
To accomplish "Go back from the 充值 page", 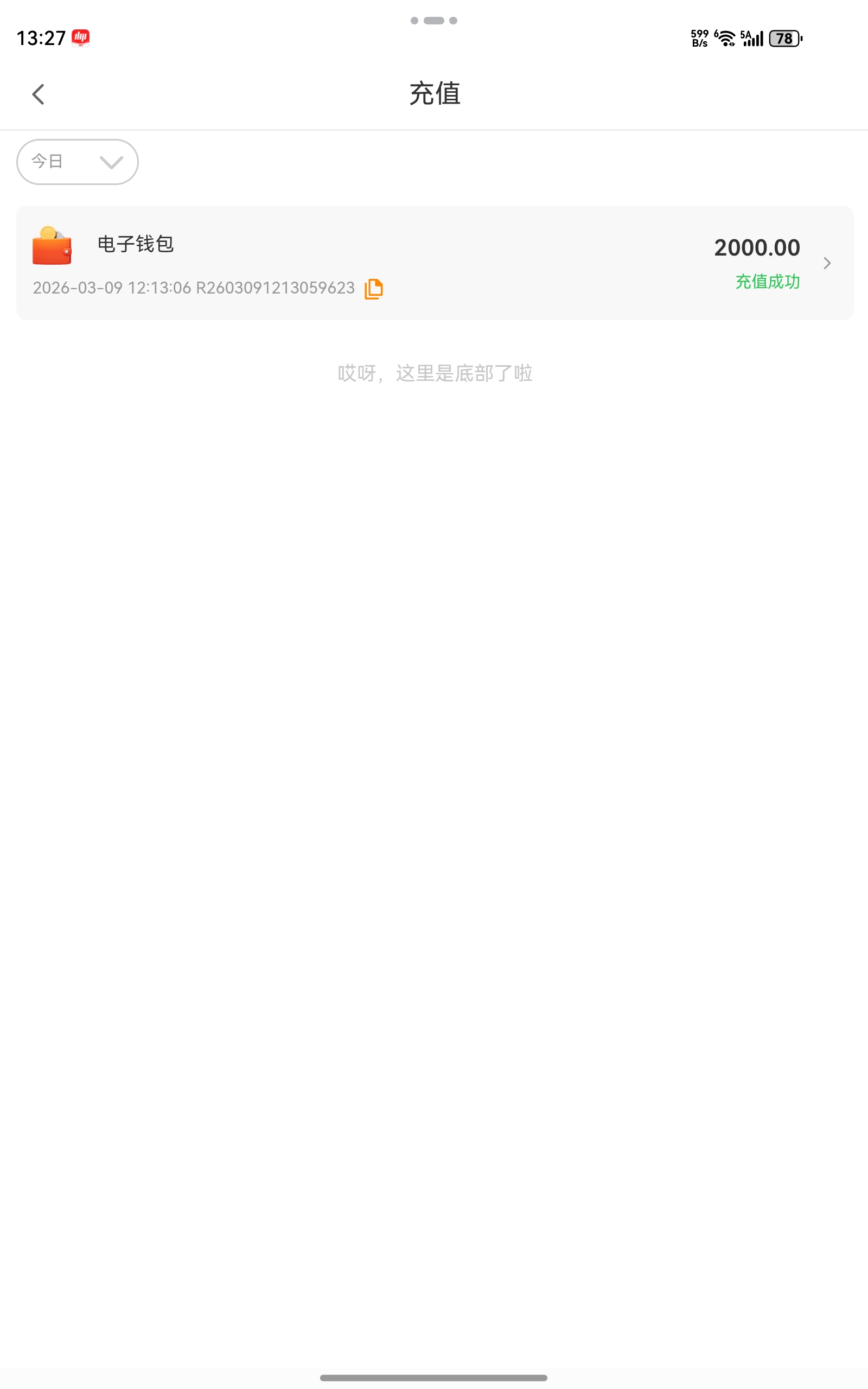I will tap(39, 94).
